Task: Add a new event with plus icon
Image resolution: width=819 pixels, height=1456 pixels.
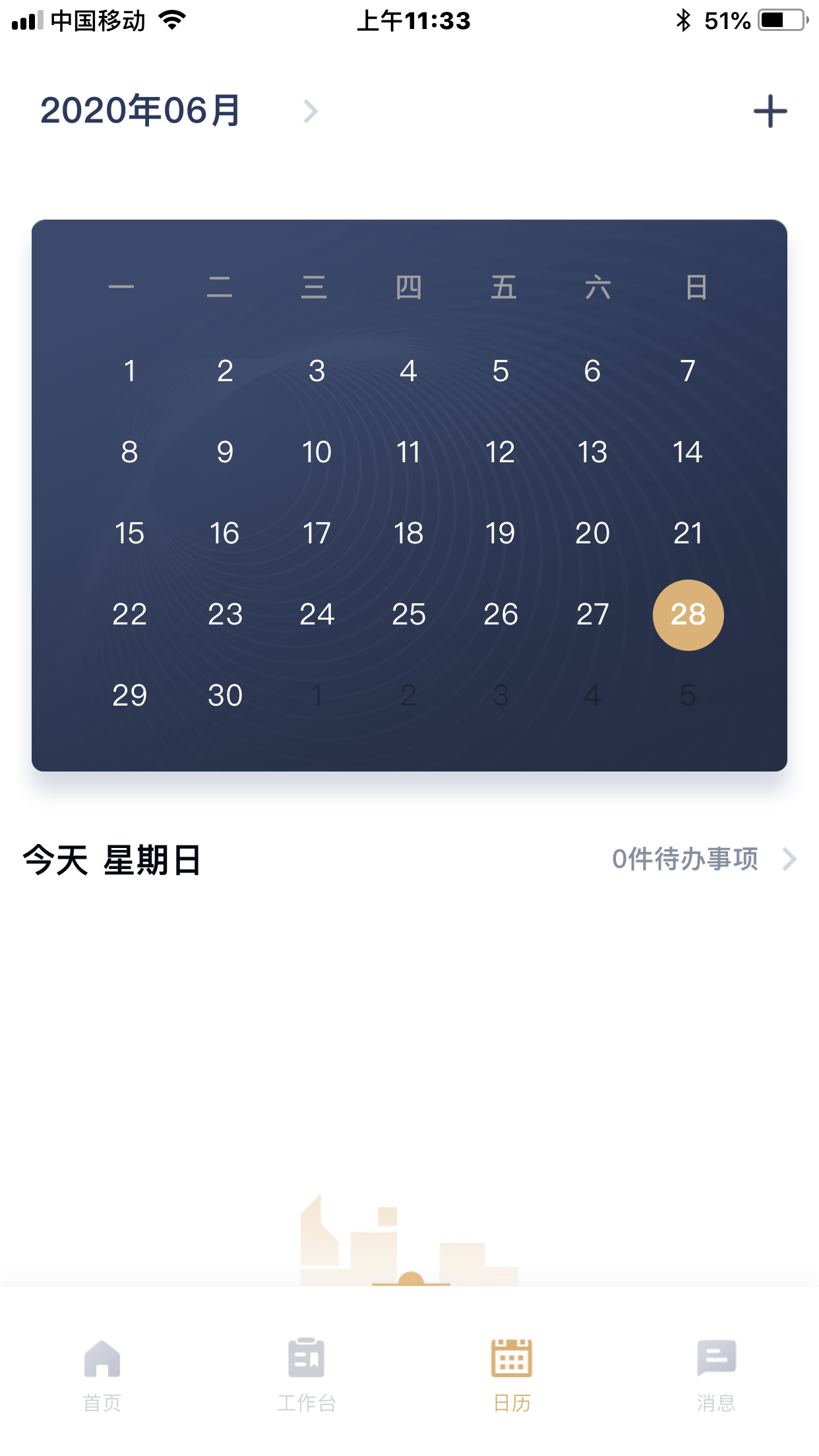Action: pos(770,111)
